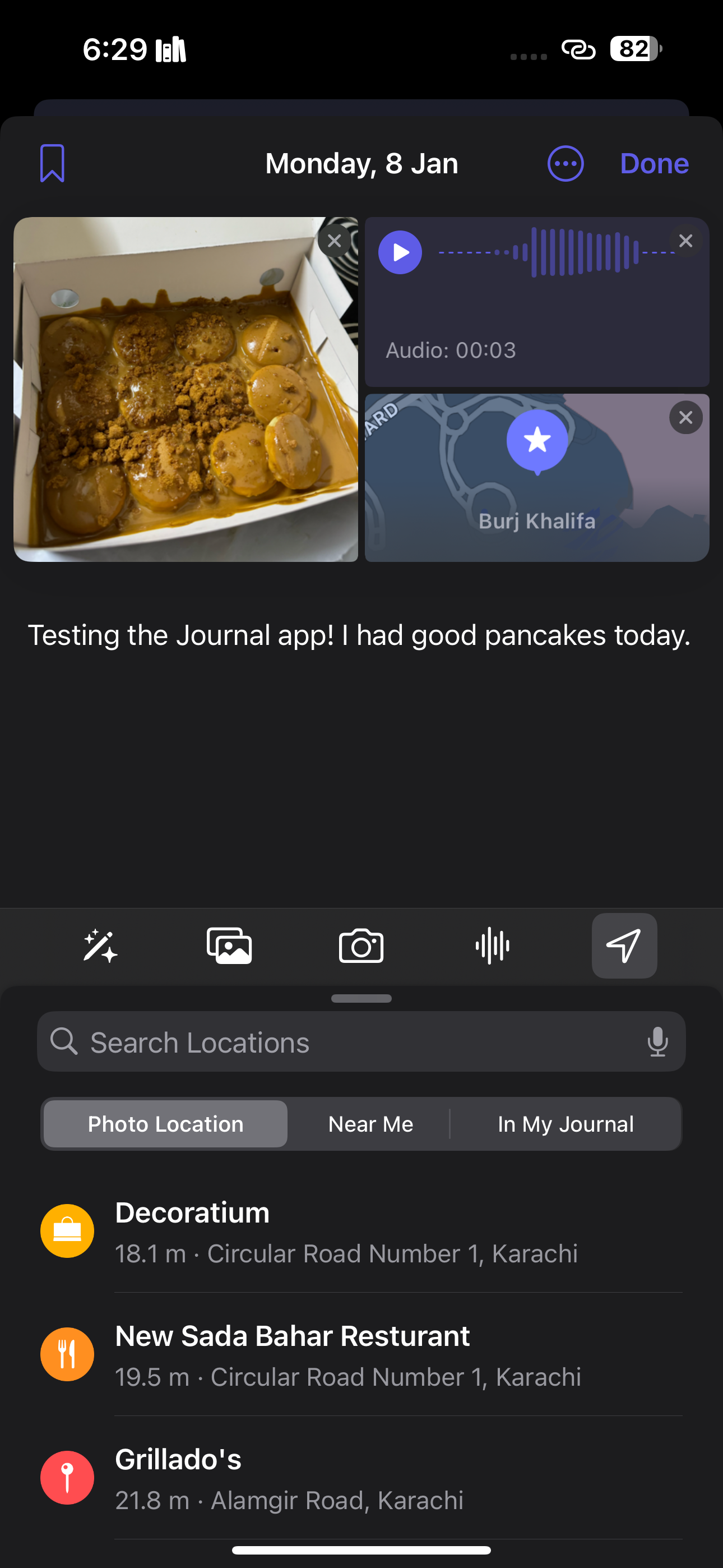Play the 3-second audio recording
Viewport: 723px width, 1568px height.
[400, 252]
